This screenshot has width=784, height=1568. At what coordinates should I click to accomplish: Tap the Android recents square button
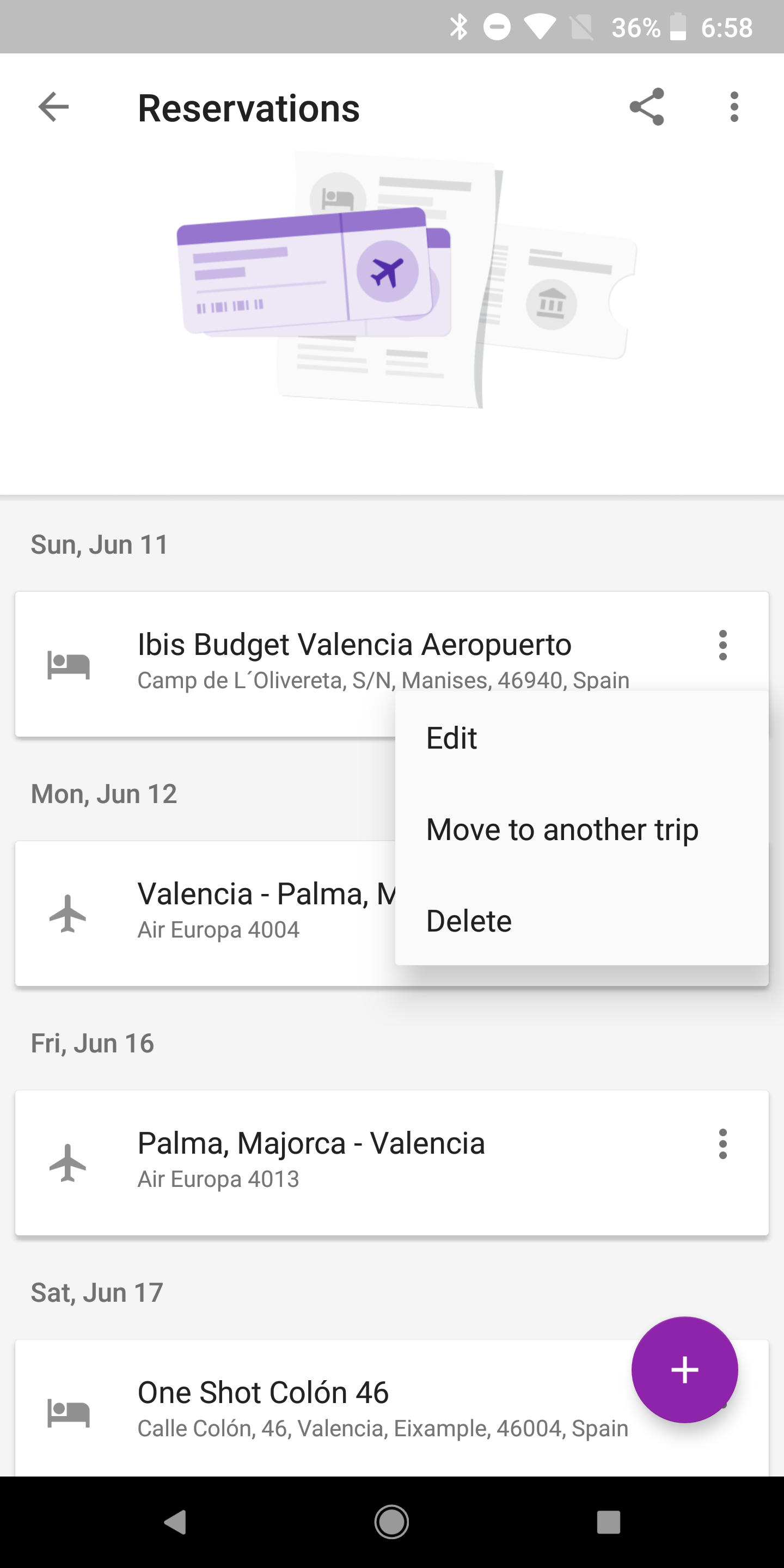[x=608, y=1522]
